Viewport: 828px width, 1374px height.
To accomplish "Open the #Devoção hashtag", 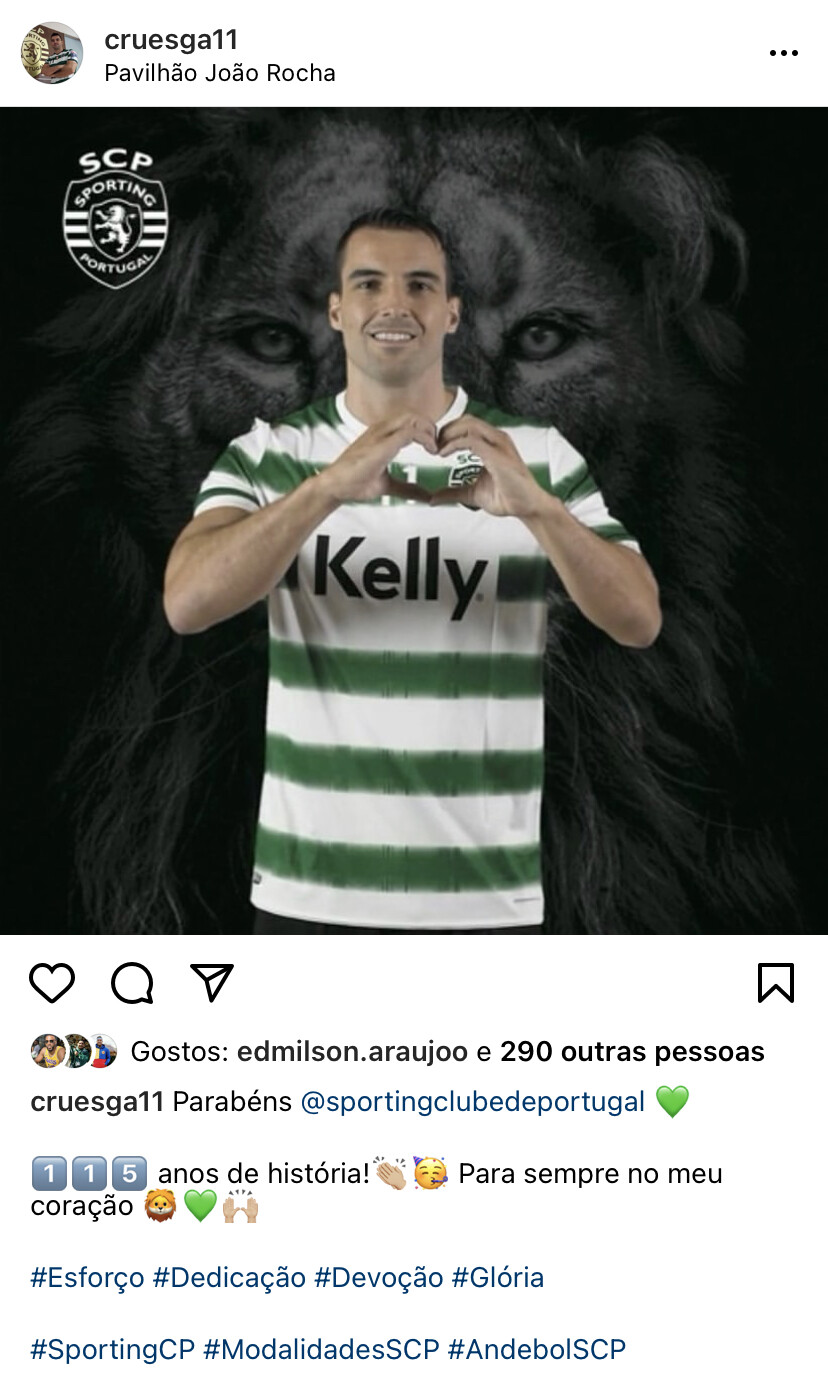I will (x=378, y=1278).
